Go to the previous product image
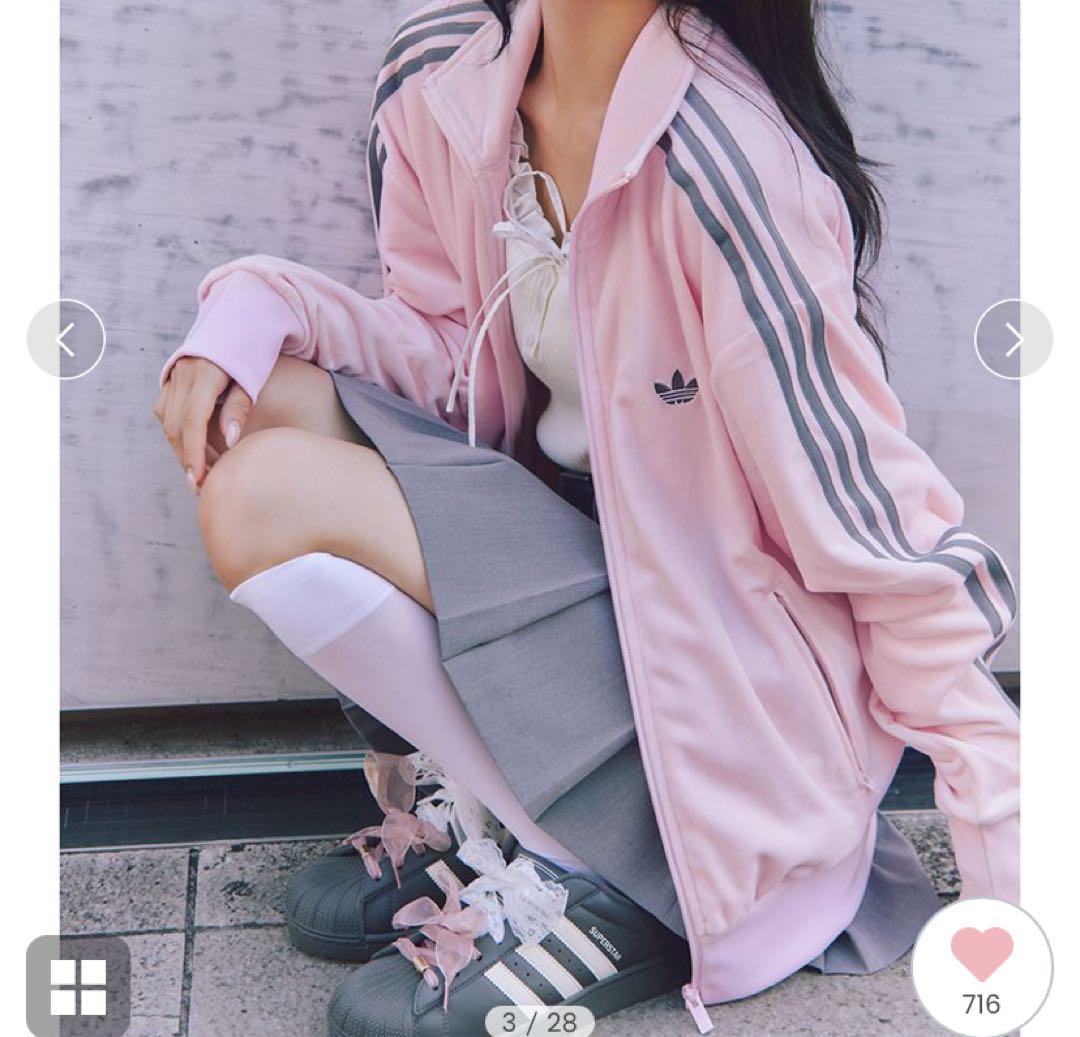This screenshot has height=1037, width=1080. [x=66, y=340]
